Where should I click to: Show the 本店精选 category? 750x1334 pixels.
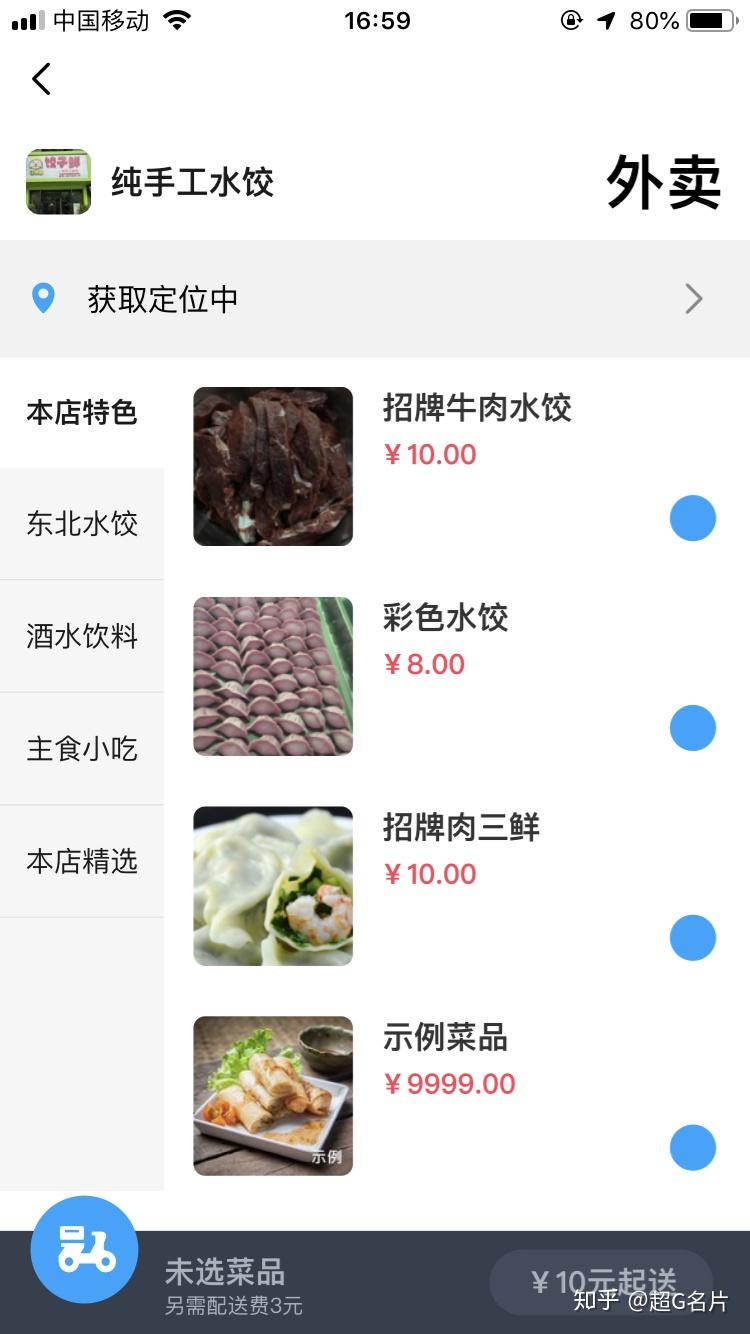click(82, 861)
